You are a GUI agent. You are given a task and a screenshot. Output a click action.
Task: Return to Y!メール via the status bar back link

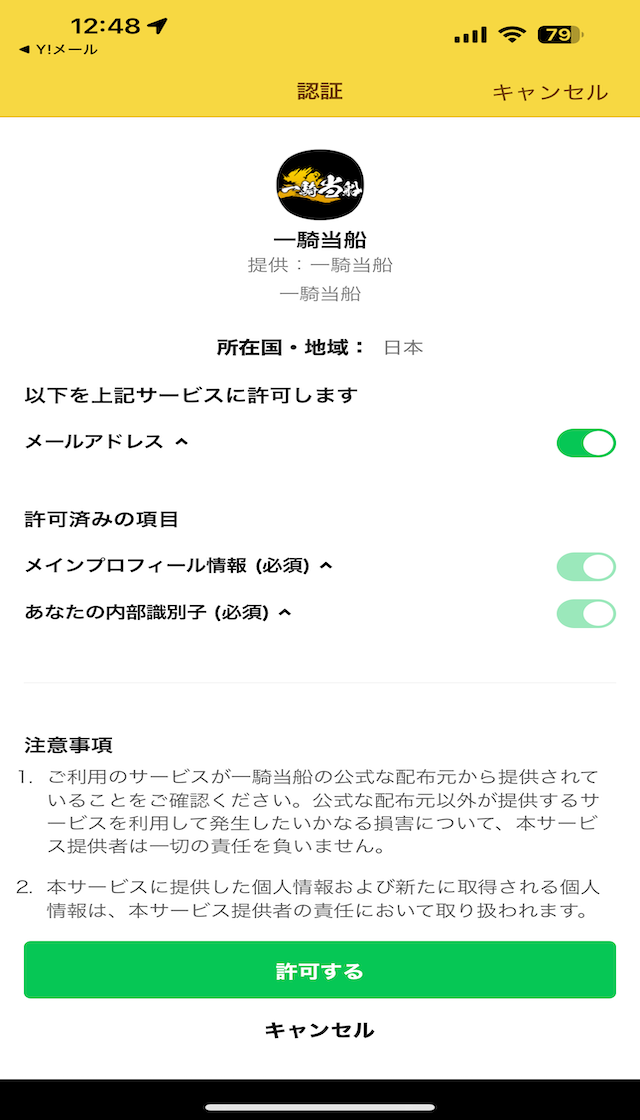pos(58,50)
